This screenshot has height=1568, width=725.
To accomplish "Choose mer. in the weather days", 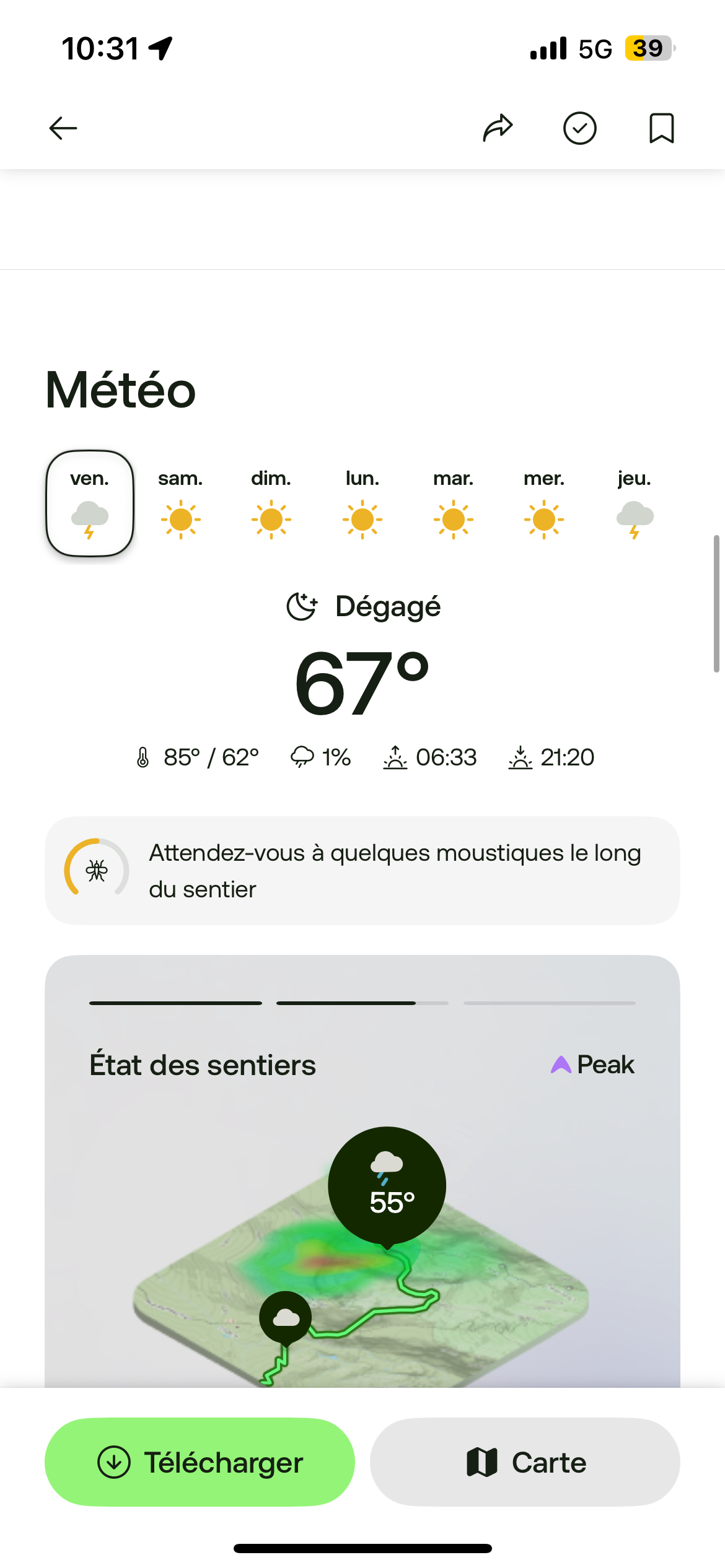I will [543, 503].
